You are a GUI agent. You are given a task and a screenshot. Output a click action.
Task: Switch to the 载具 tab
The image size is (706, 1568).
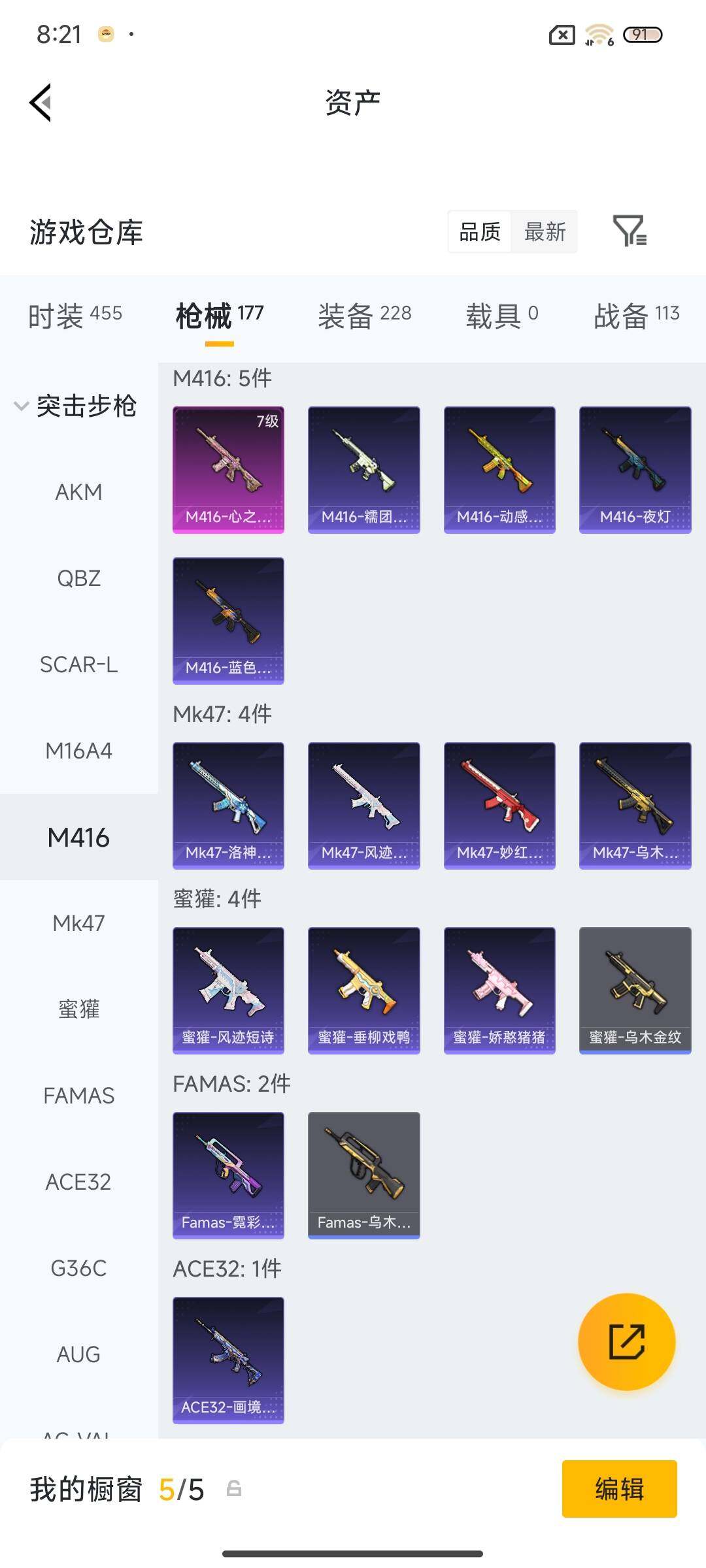point(501,315)
